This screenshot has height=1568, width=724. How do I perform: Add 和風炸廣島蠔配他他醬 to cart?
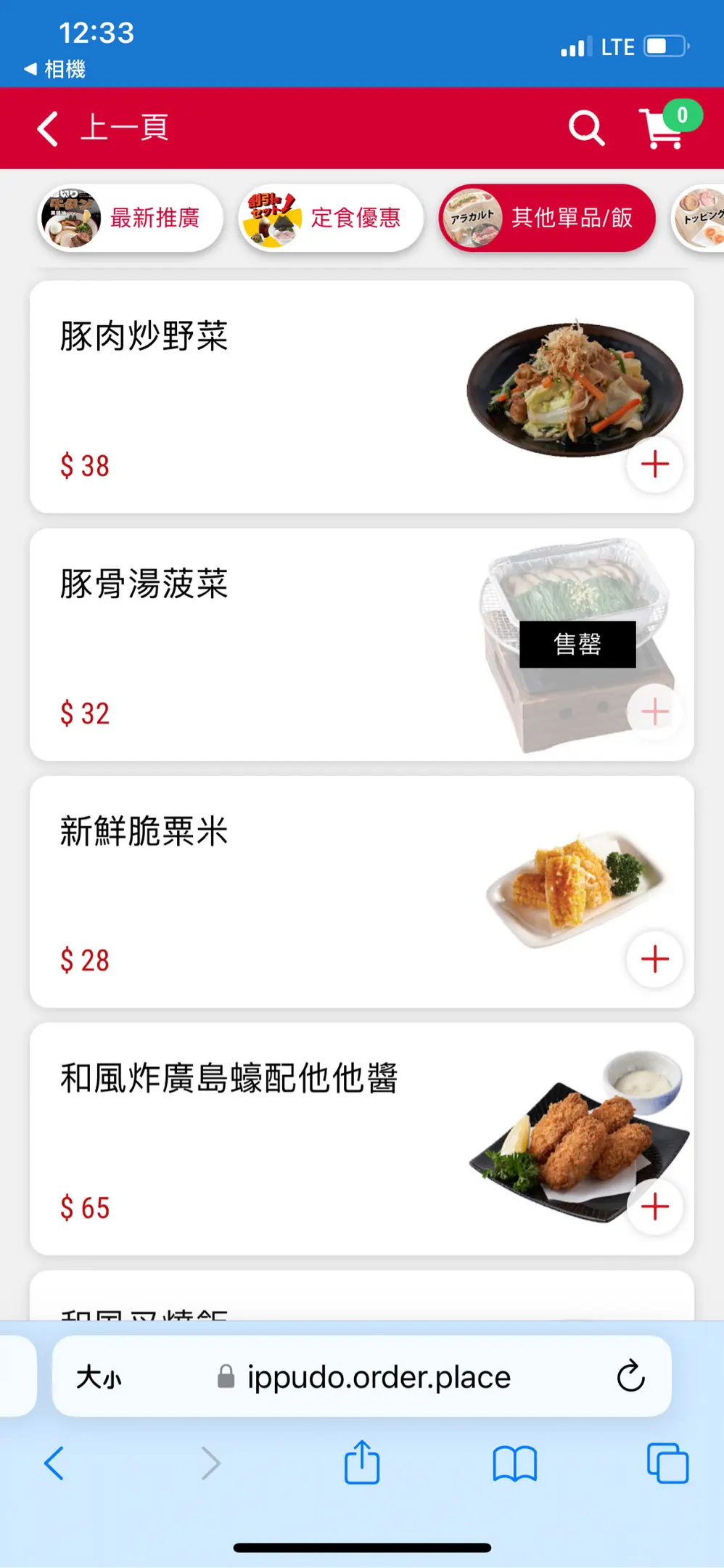click(654, 1206)
